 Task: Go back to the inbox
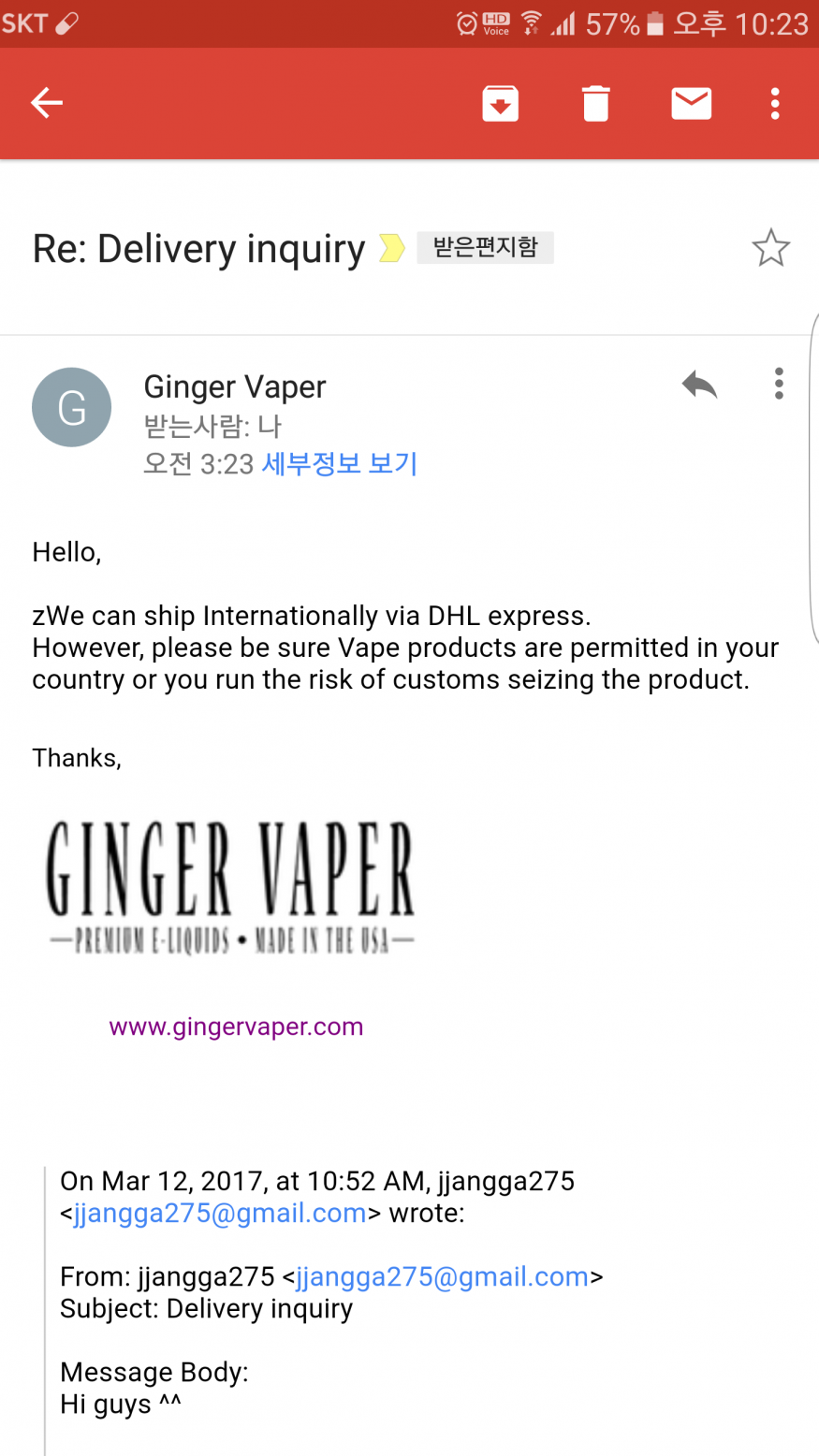46,103
